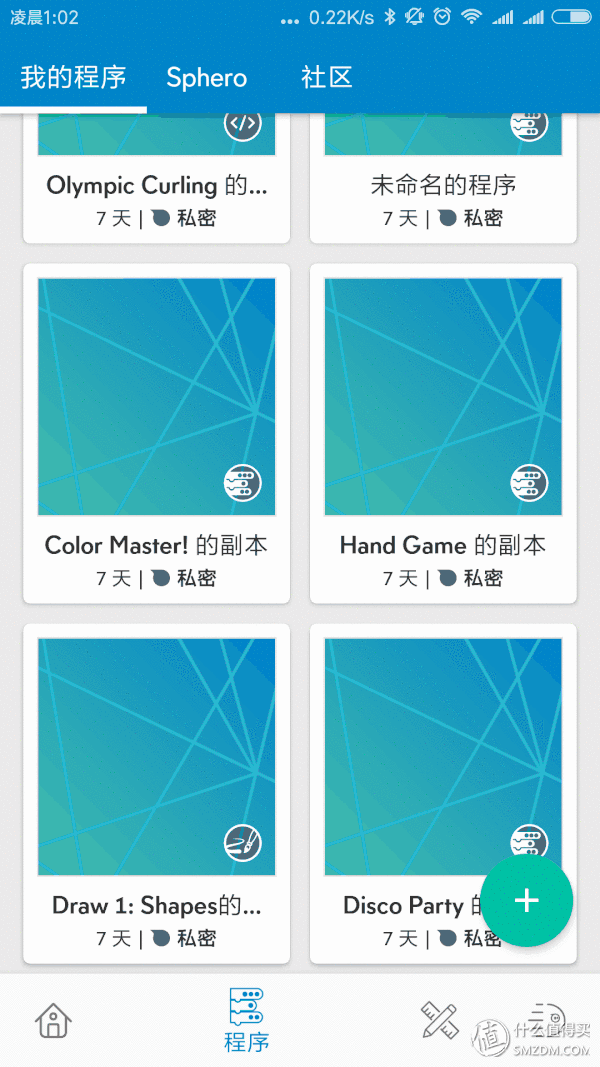Image resolution: width=600 pixels, height=1067 pixels.
Task: Go to the home tab
Action: [53, 1020]
